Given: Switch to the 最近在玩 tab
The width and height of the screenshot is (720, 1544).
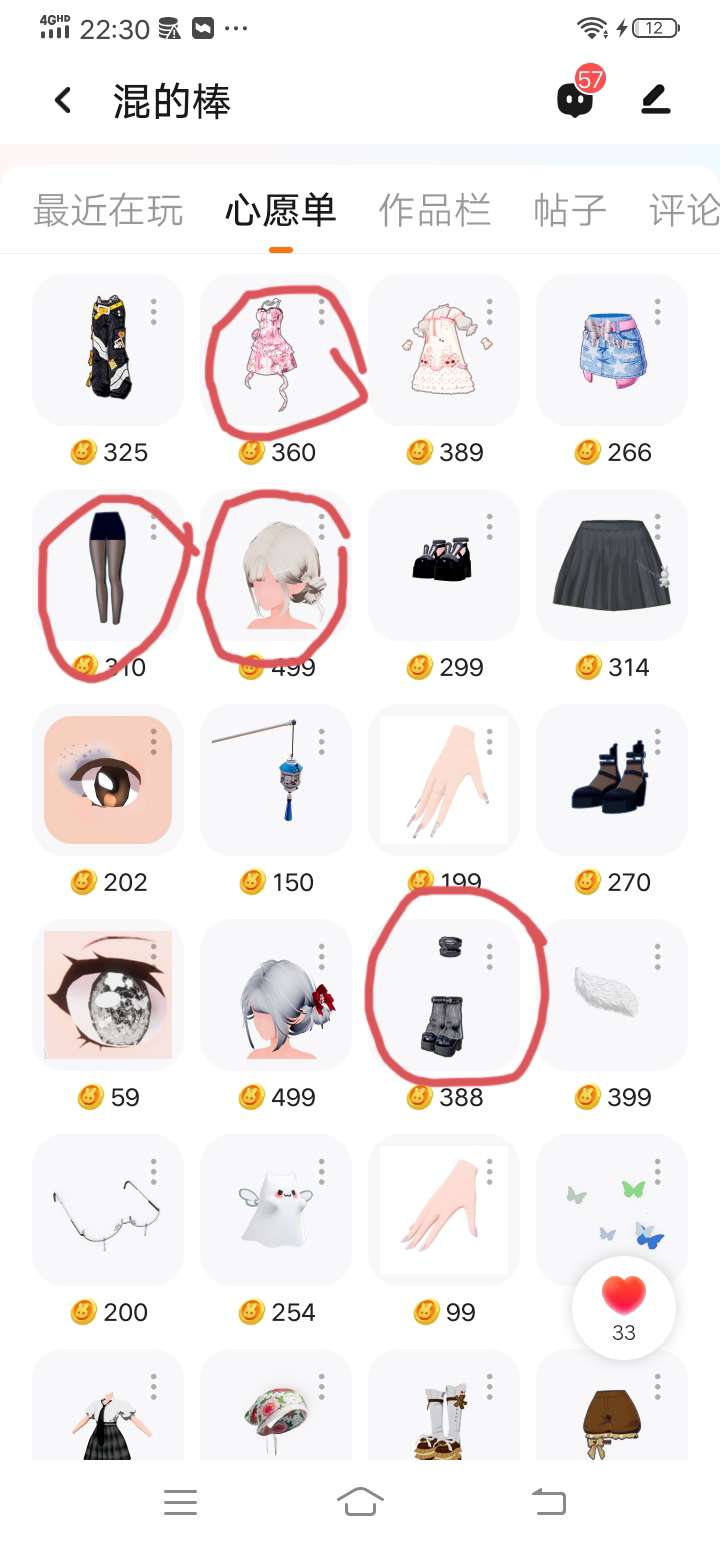Looking at the screenshot, I should 108,210.
